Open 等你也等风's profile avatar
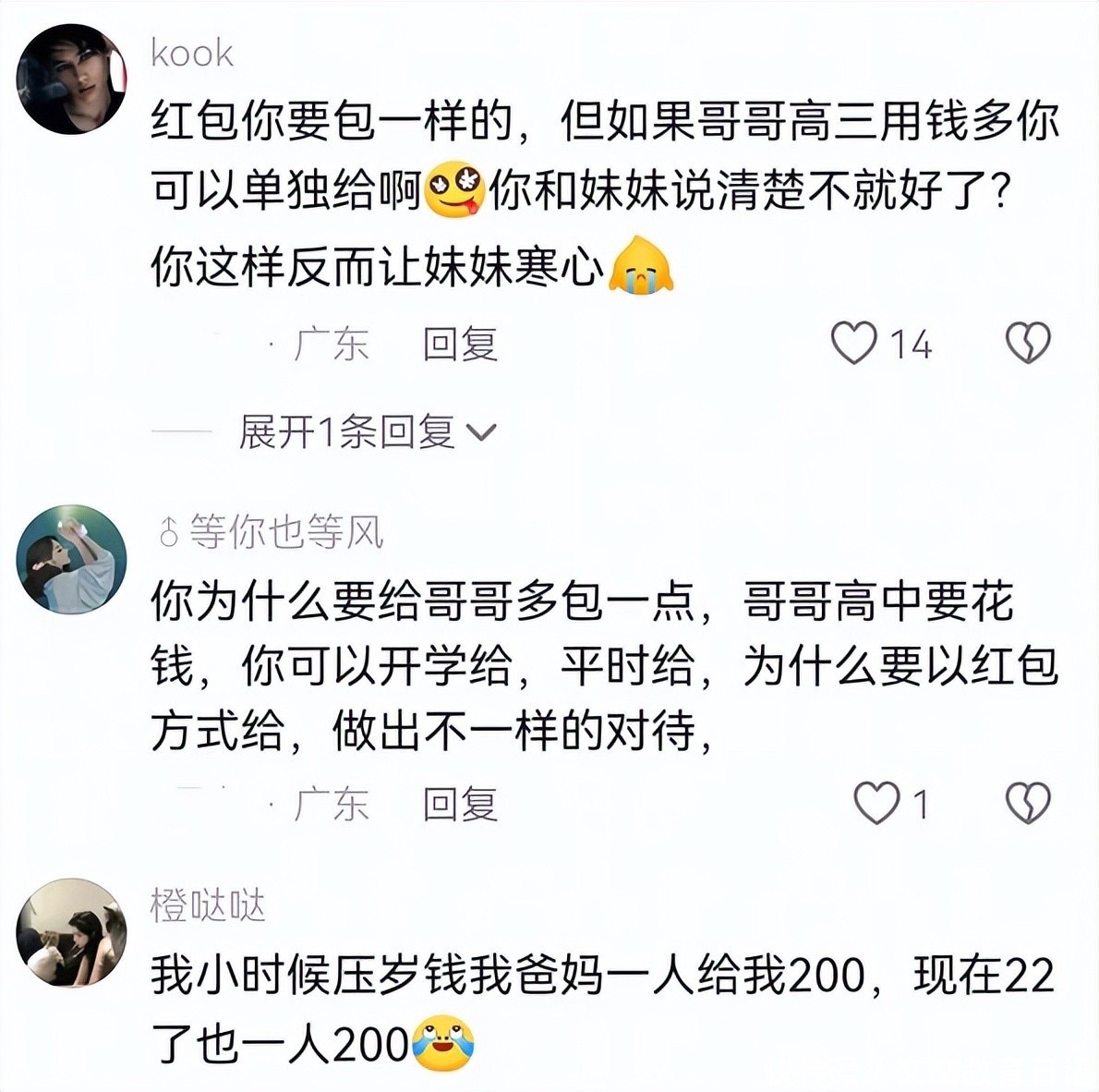Screen dimensions: 1099x1092 (x=72, y=559)
